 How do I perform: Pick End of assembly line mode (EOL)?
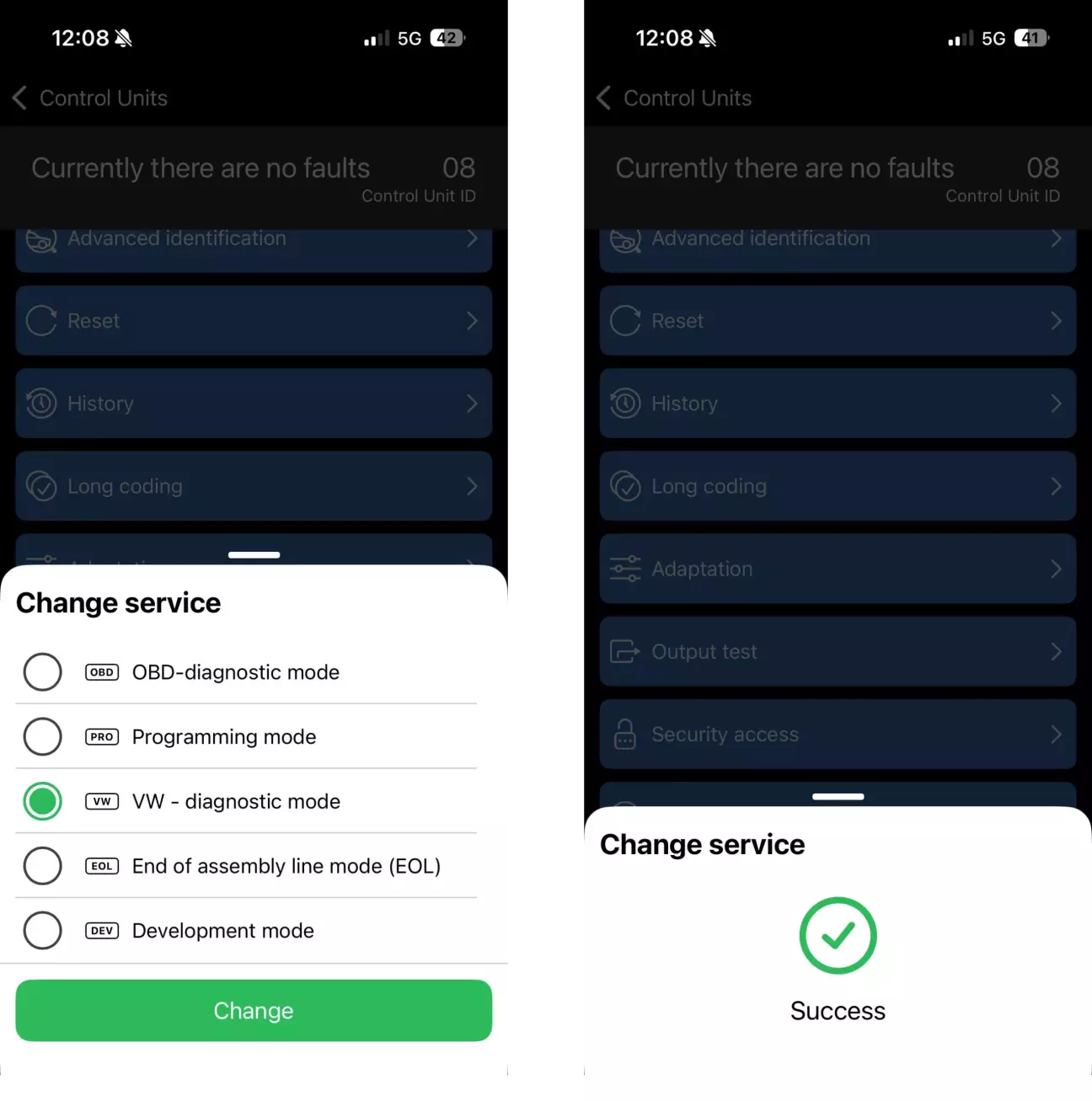pyautogui.click(x=43, y=866)
